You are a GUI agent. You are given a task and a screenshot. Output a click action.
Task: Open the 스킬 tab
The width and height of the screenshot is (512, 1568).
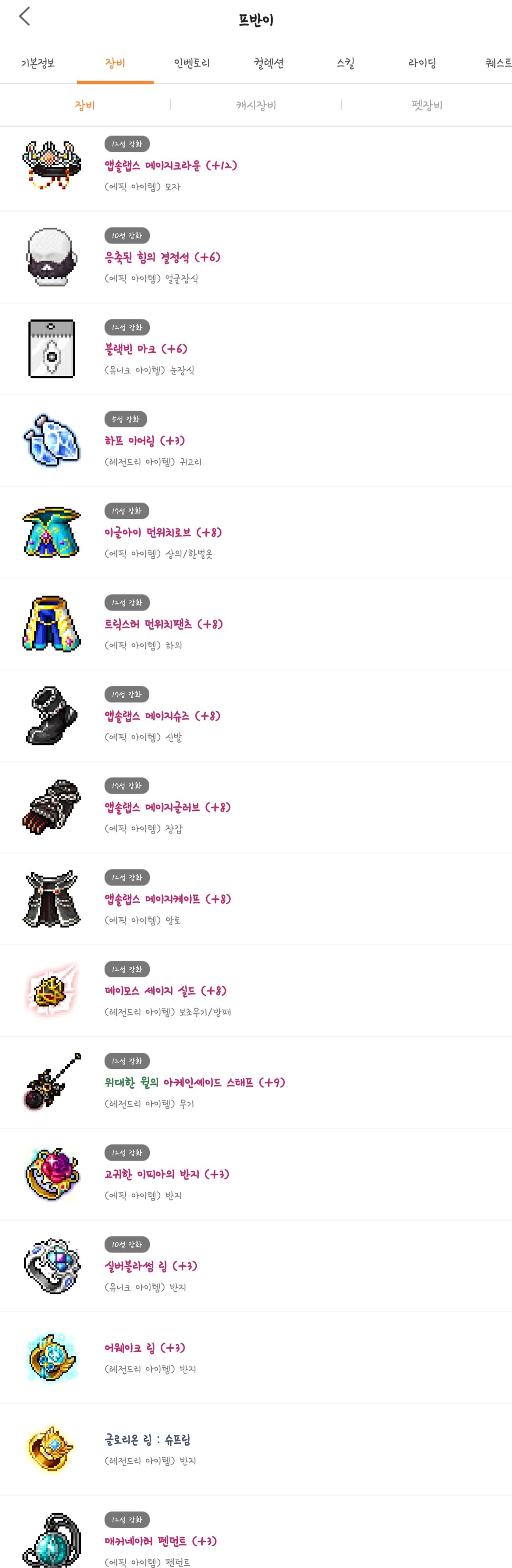[x=345, y=63]
